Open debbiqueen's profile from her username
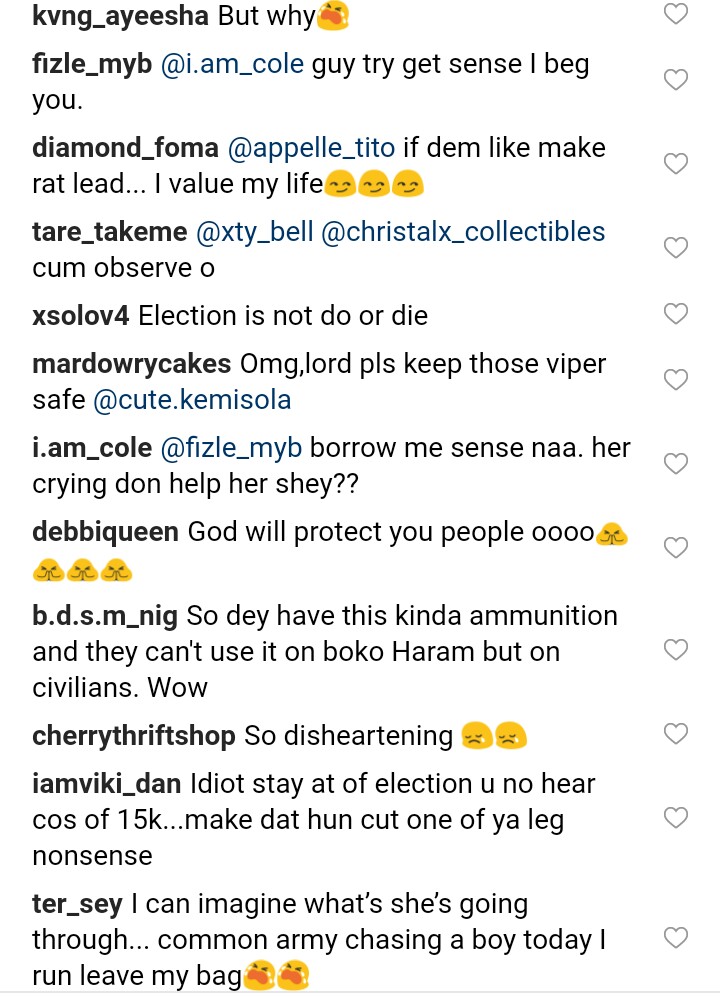The image size is (720, 996). (105, 532)
